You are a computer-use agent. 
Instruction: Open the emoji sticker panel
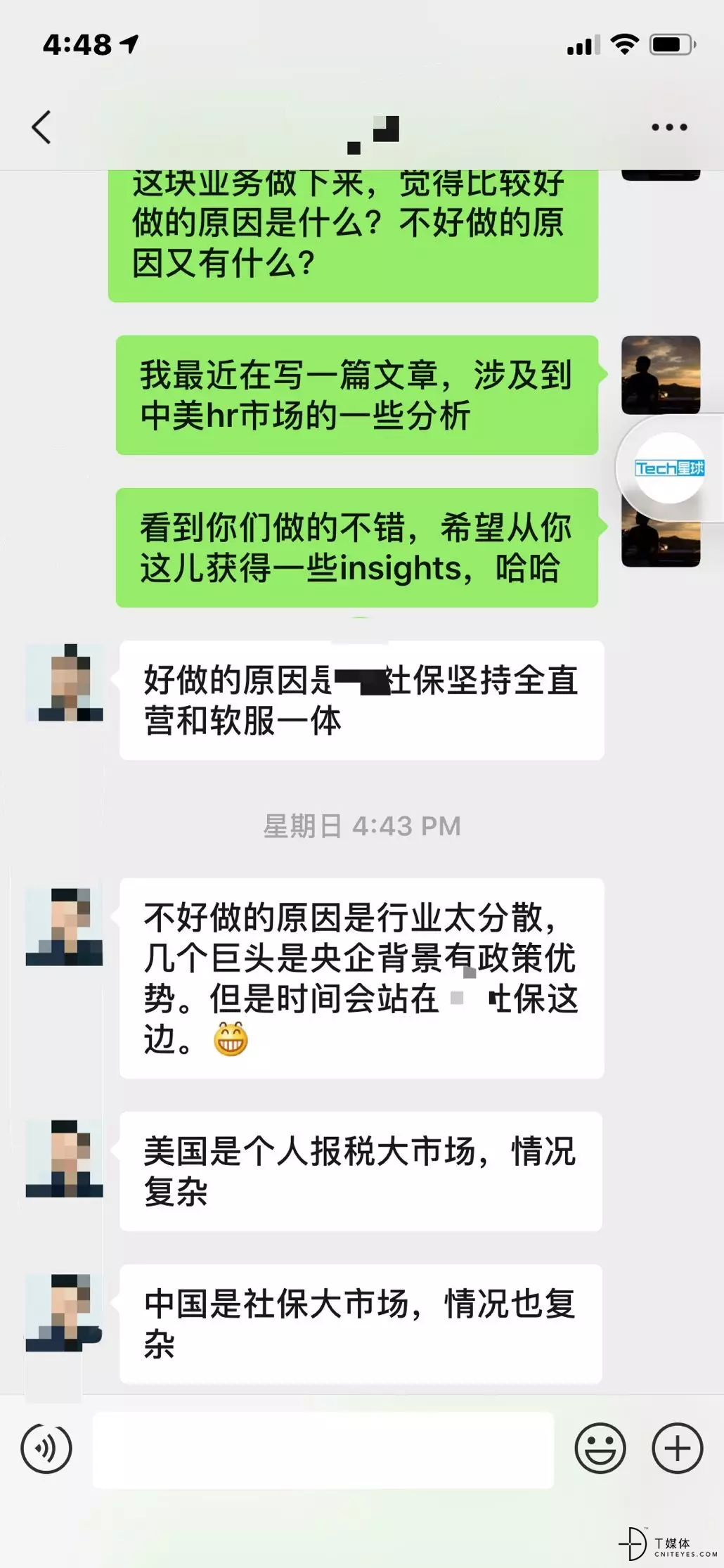click(x=600, y=1448)
